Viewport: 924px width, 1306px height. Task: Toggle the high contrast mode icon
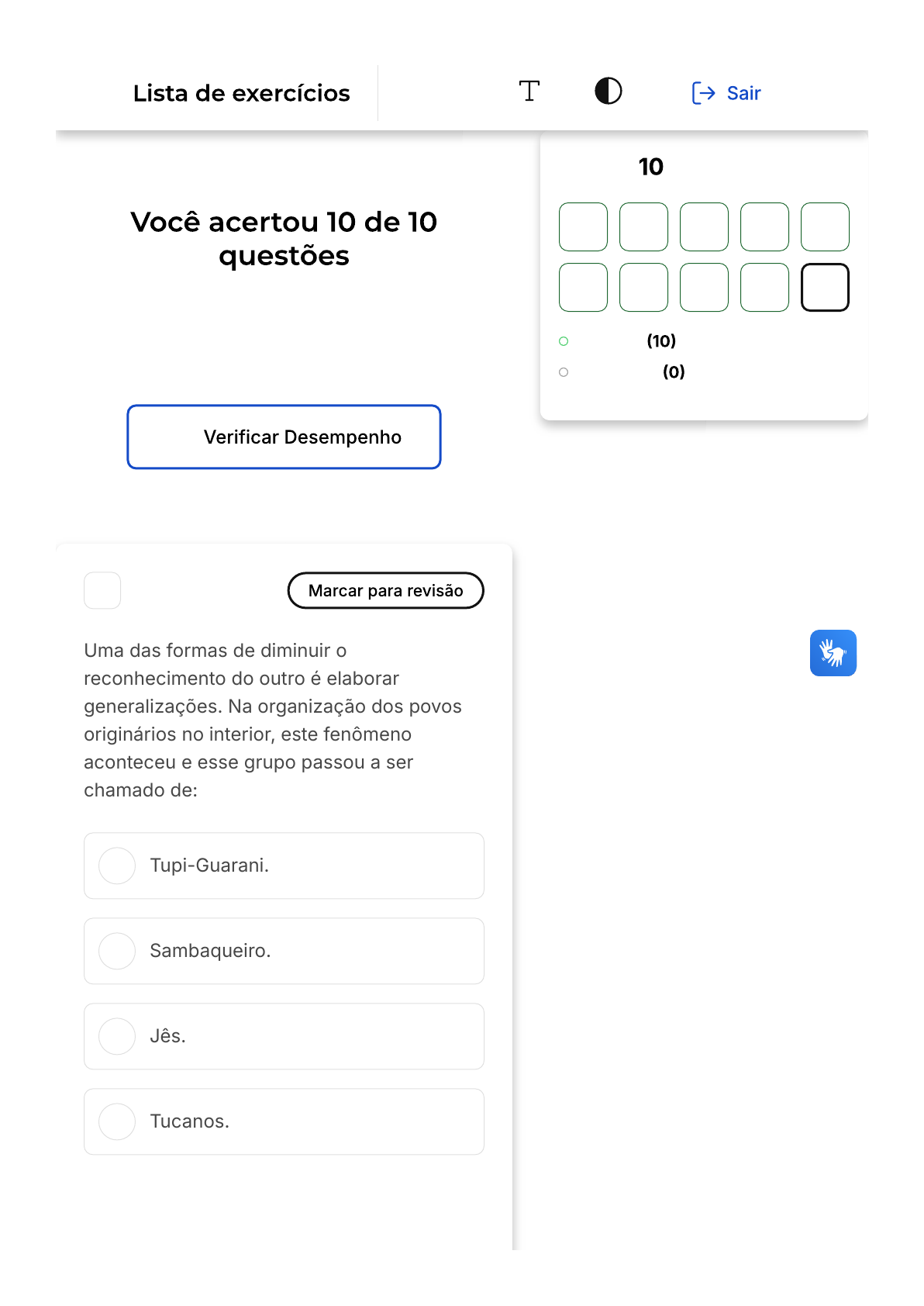pyautogui.click(x=609, y=92)
